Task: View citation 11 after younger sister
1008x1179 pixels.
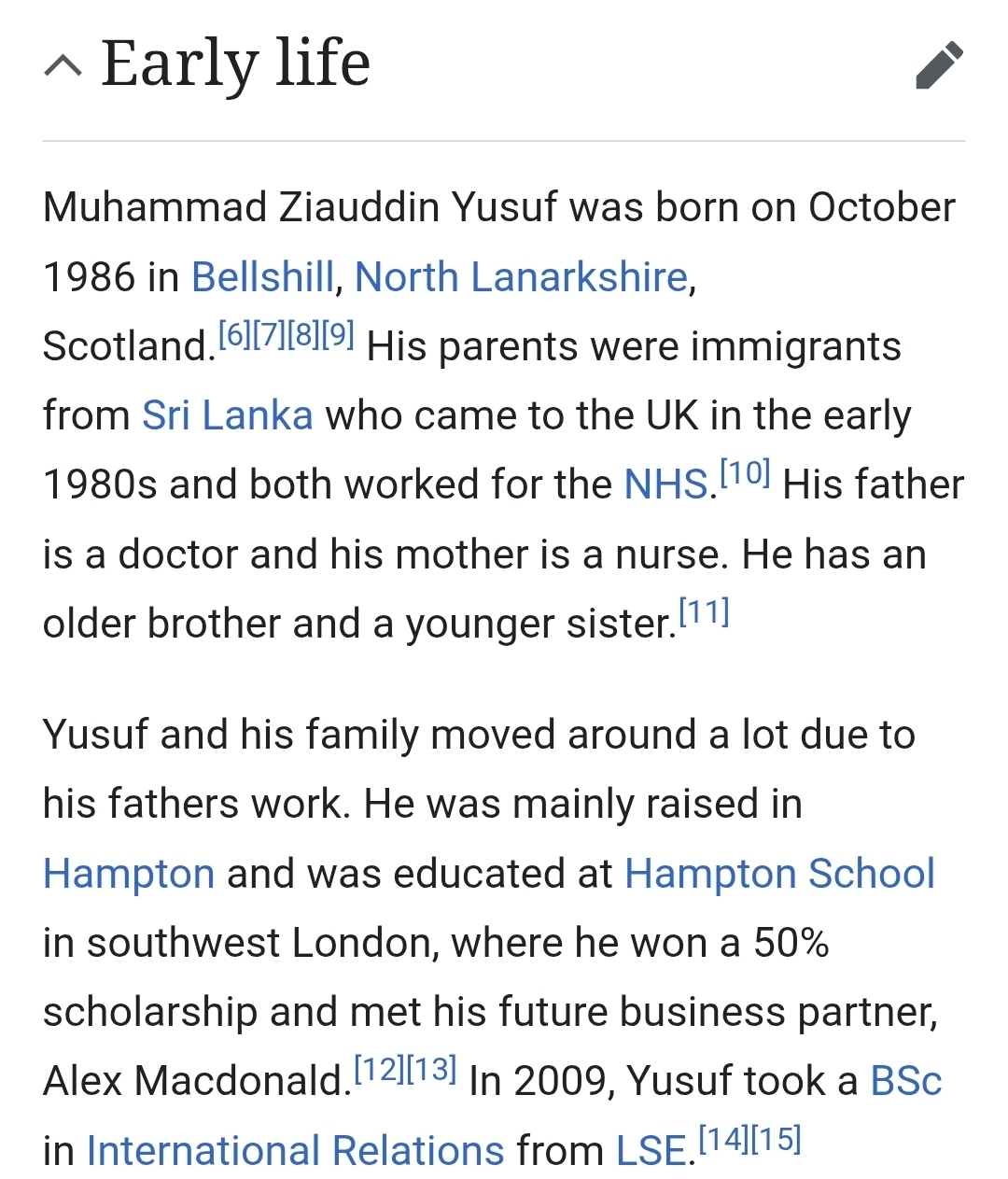Action: click(x=704, y=612)
